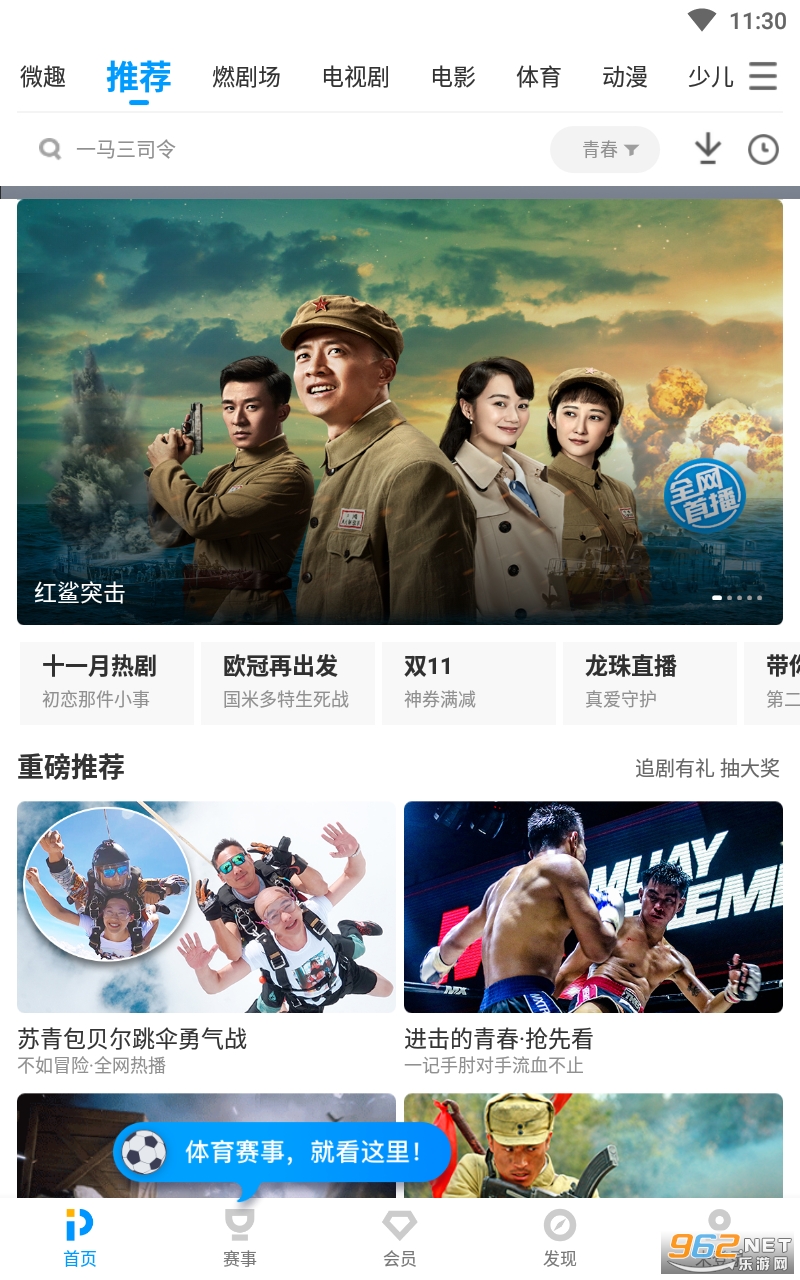Switch to the 电视剧 tab

point(355,77)
